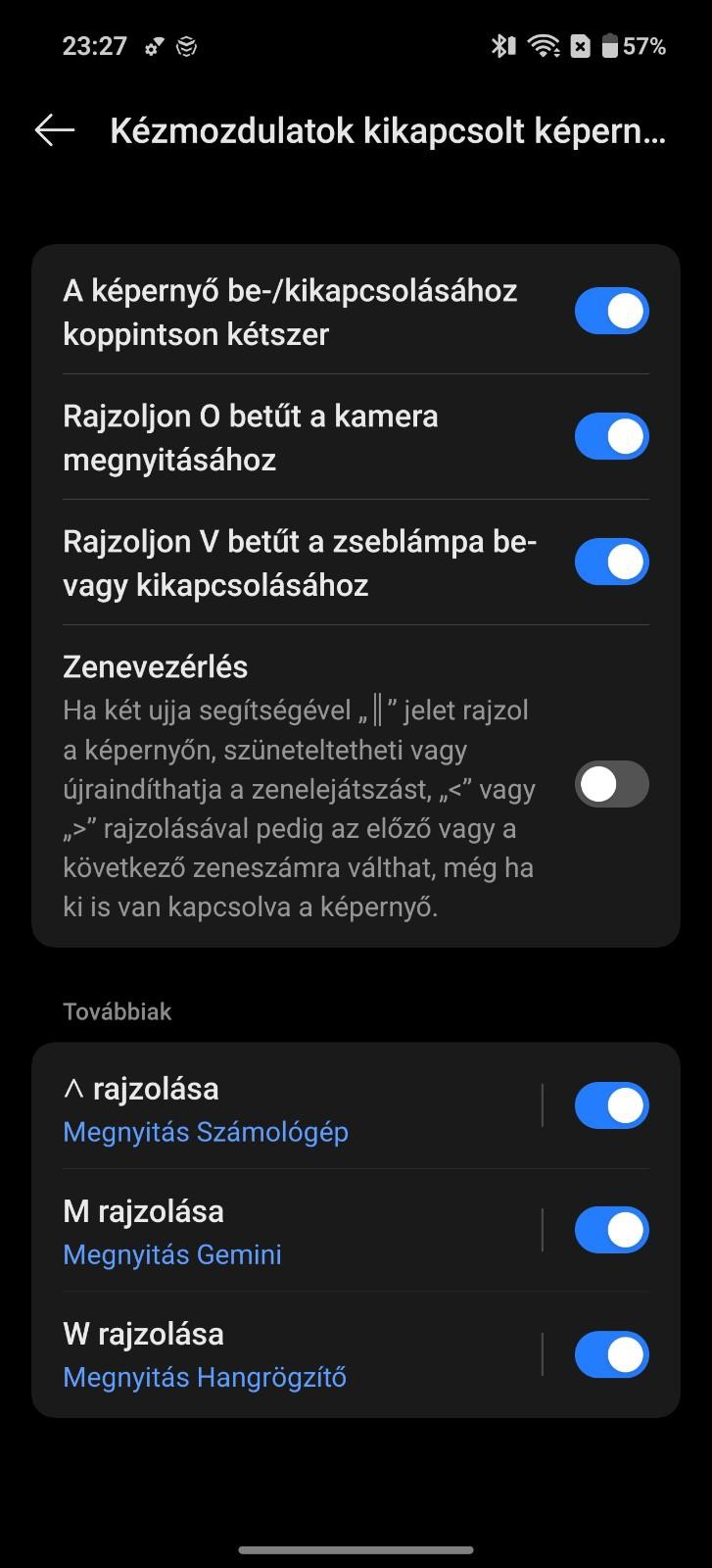Disable the M rajzolása Gemini gesture
Viewport: 712px width, 1568px height.
pos(611,1231)
